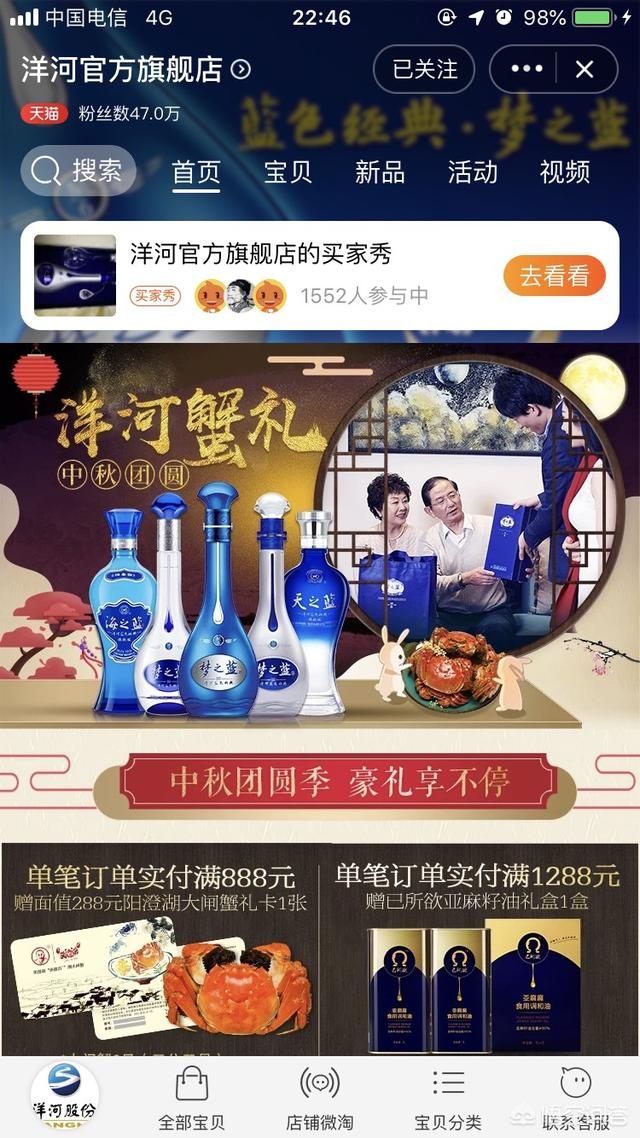Open 宝贝分类 categories
Viewport: 640px width, 1138px height.
[x=448, y=1096]
